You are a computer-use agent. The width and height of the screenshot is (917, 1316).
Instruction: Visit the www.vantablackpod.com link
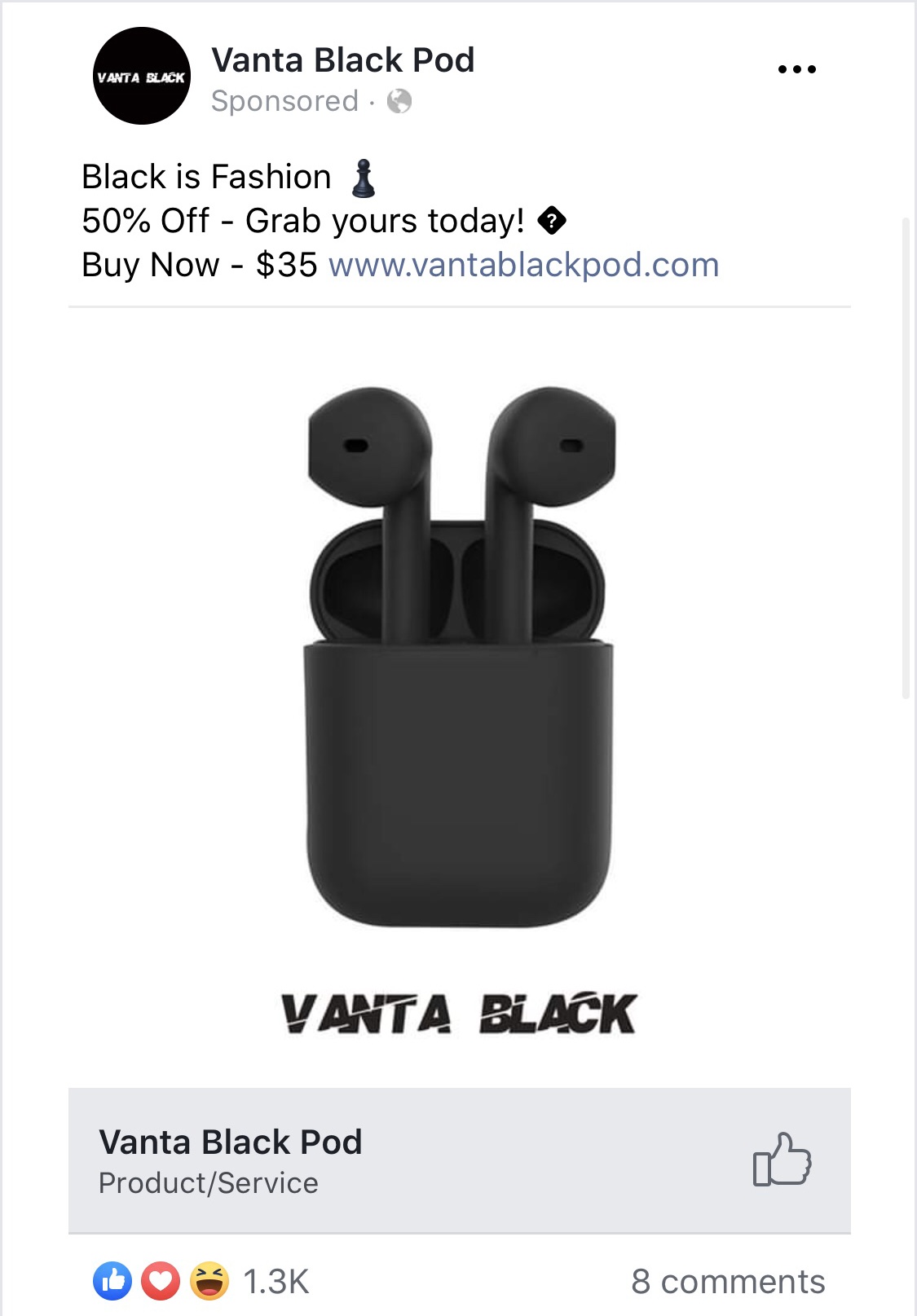[523, 265]
